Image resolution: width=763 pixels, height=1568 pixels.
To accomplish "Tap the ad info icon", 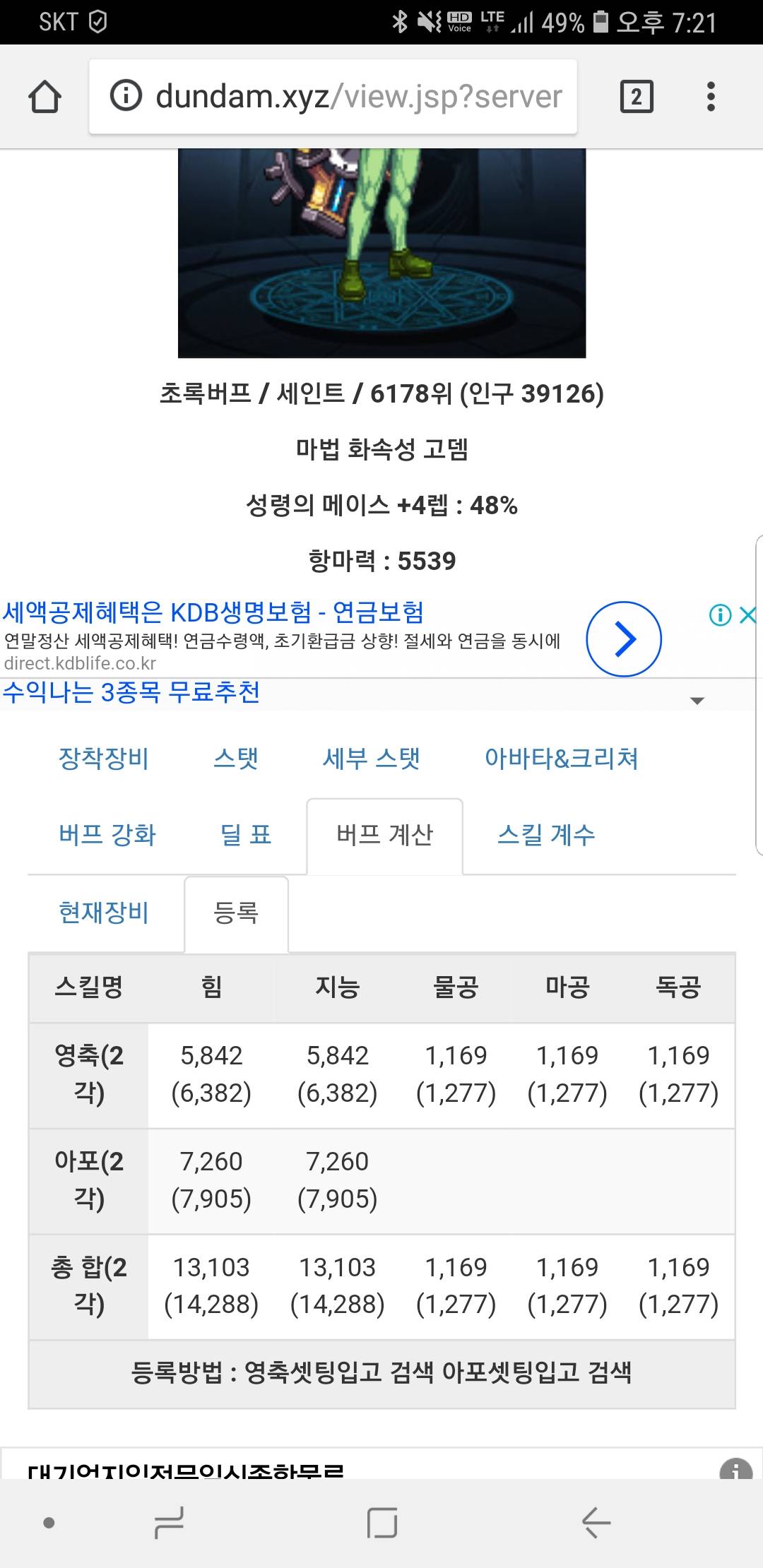I will coord(721,615).
